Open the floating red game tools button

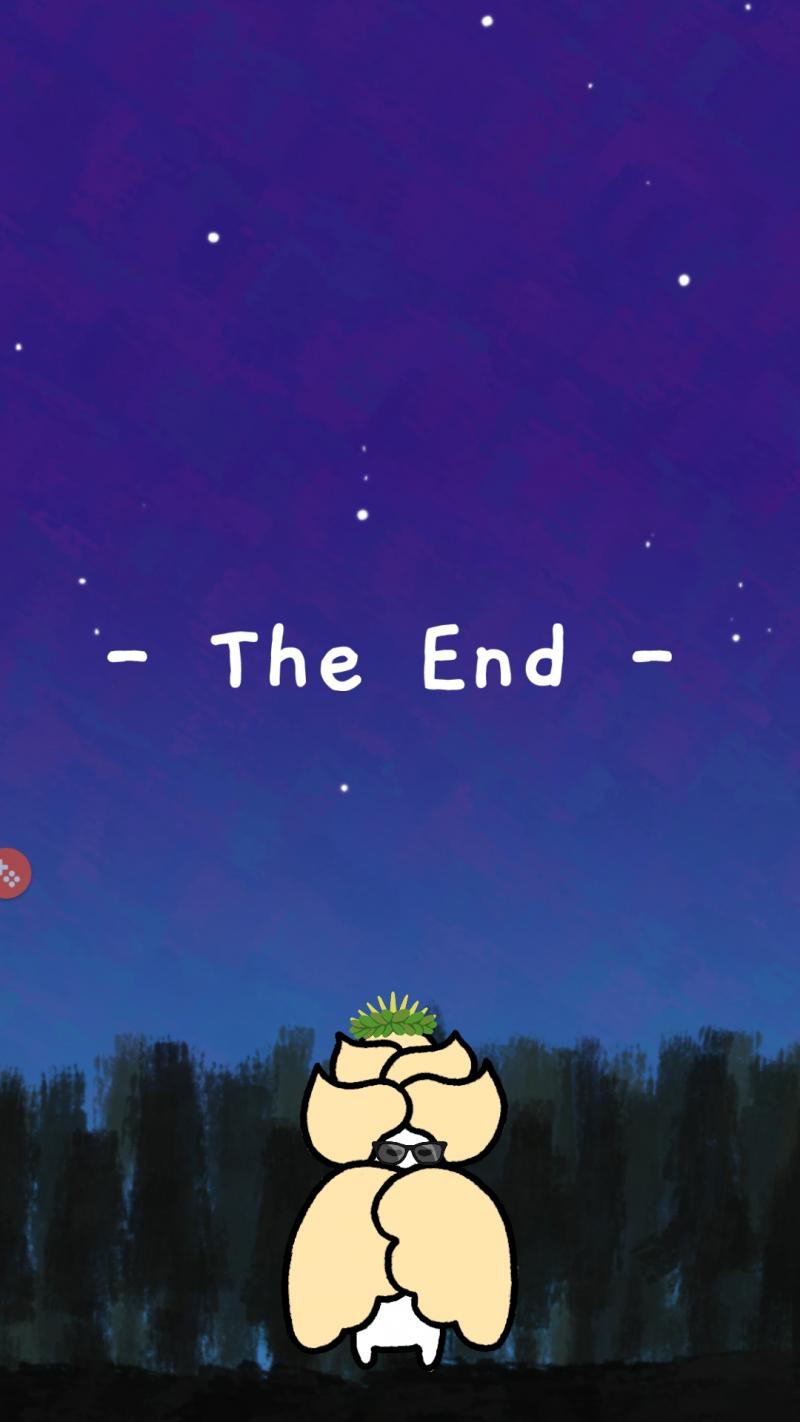12,874
